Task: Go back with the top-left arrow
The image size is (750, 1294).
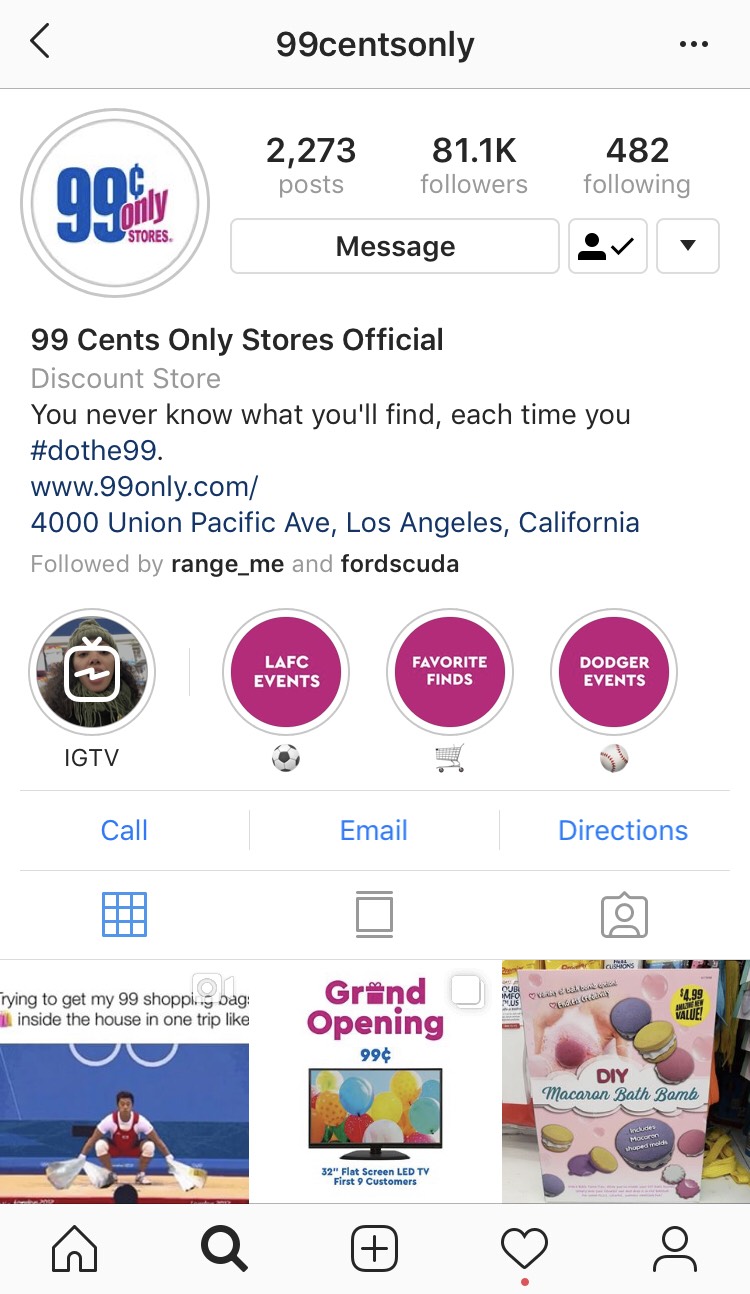Action: point(40,43)
